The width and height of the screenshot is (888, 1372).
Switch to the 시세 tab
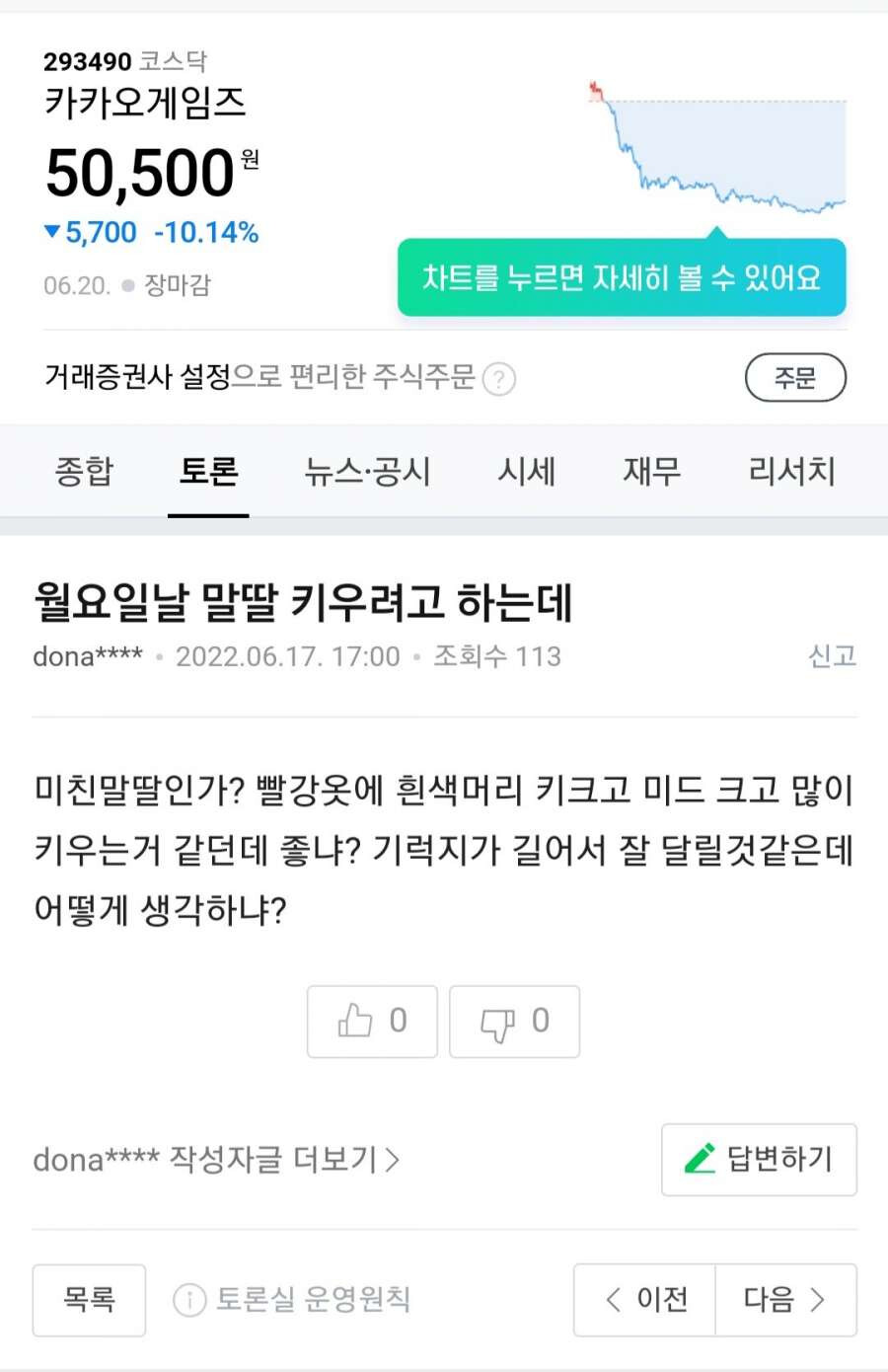(526, 471)
